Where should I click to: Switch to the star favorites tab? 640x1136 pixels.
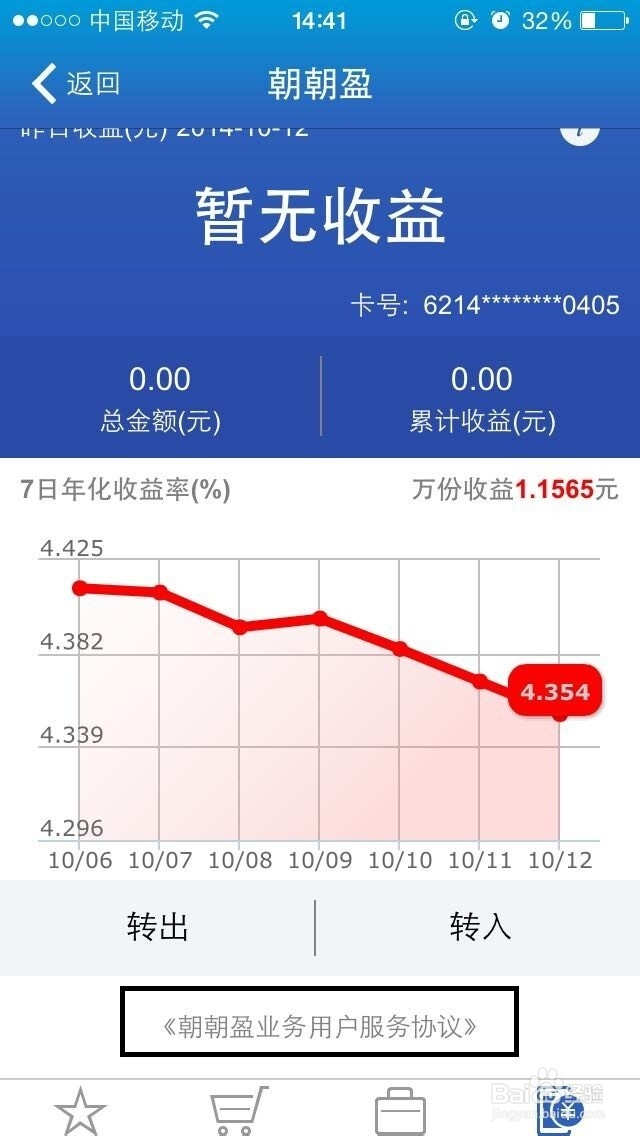click(x=80, y=1111)
